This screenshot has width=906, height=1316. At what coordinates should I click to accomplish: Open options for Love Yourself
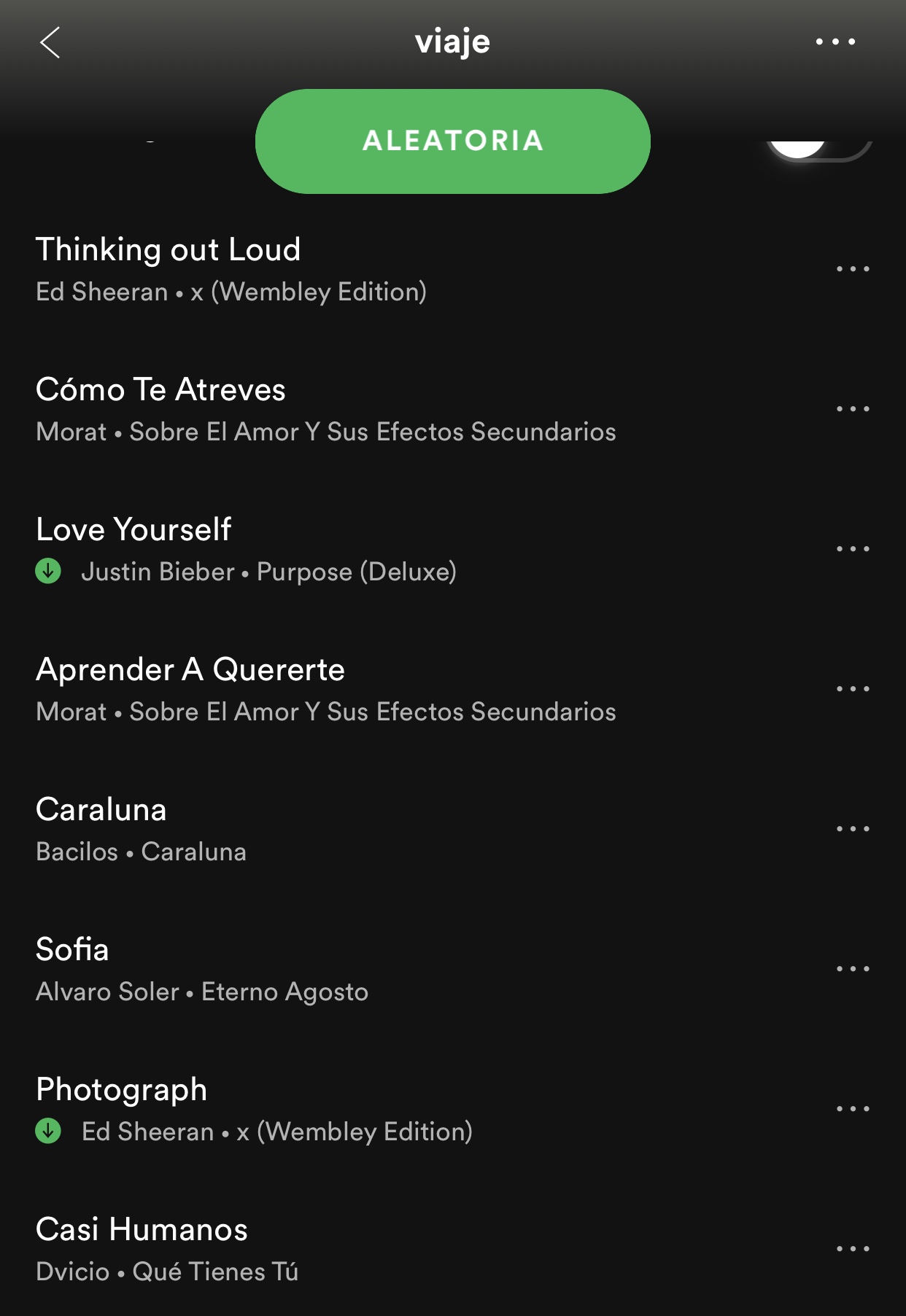tap(852, 549)
